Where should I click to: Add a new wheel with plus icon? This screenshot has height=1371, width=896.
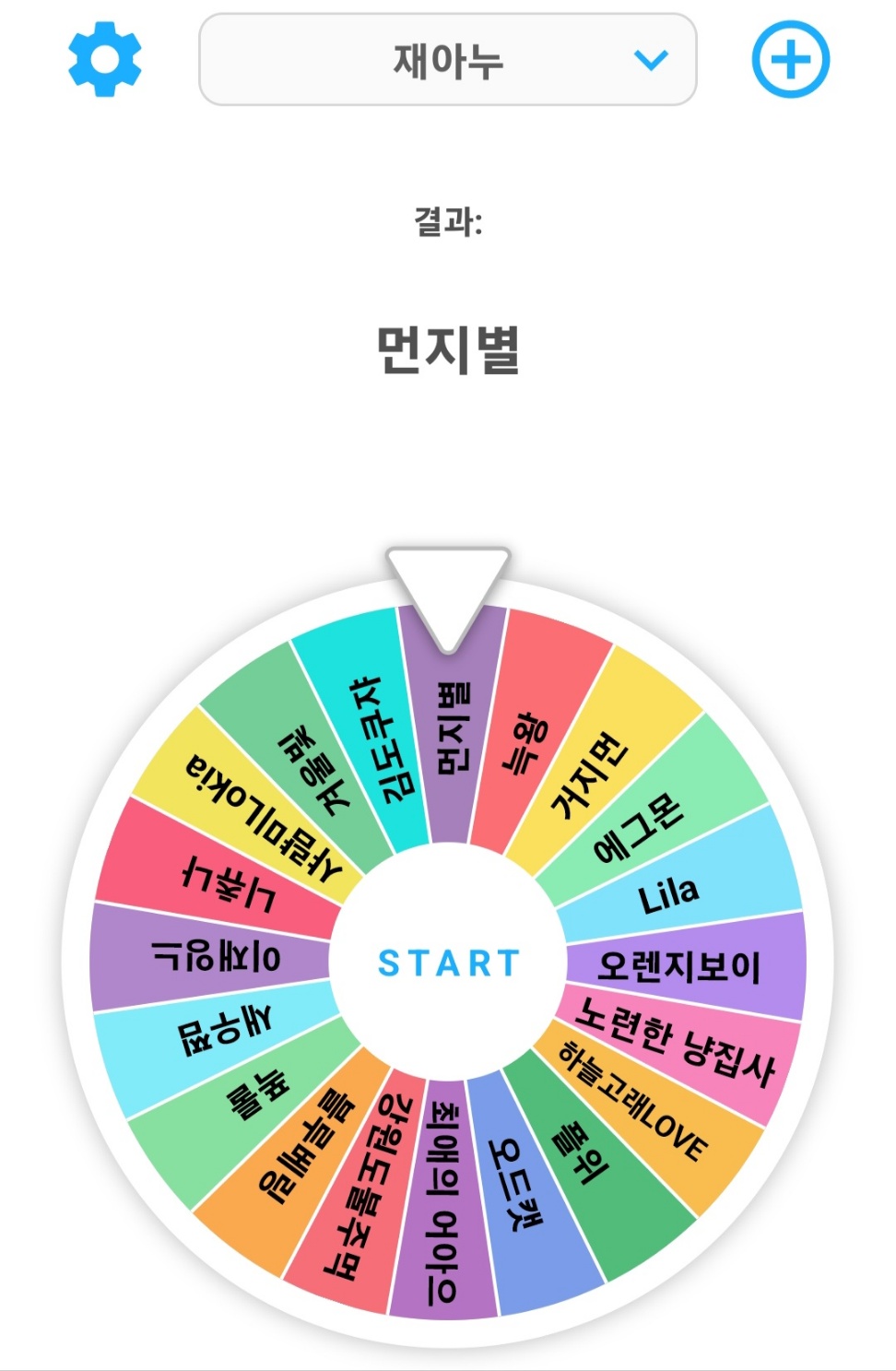pos(790,61)
